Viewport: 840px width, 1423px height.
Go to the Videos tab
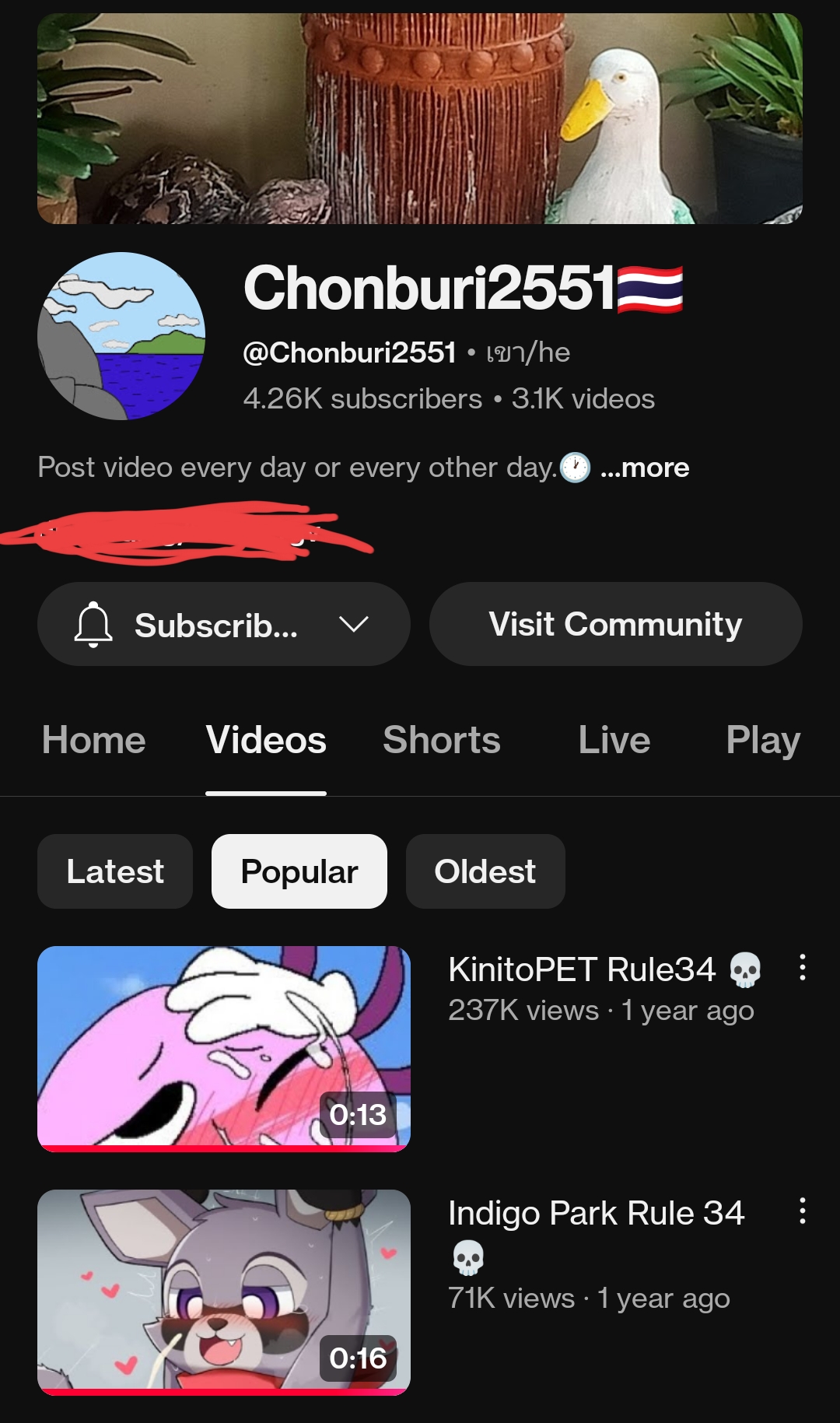click(x=266, y=740)
